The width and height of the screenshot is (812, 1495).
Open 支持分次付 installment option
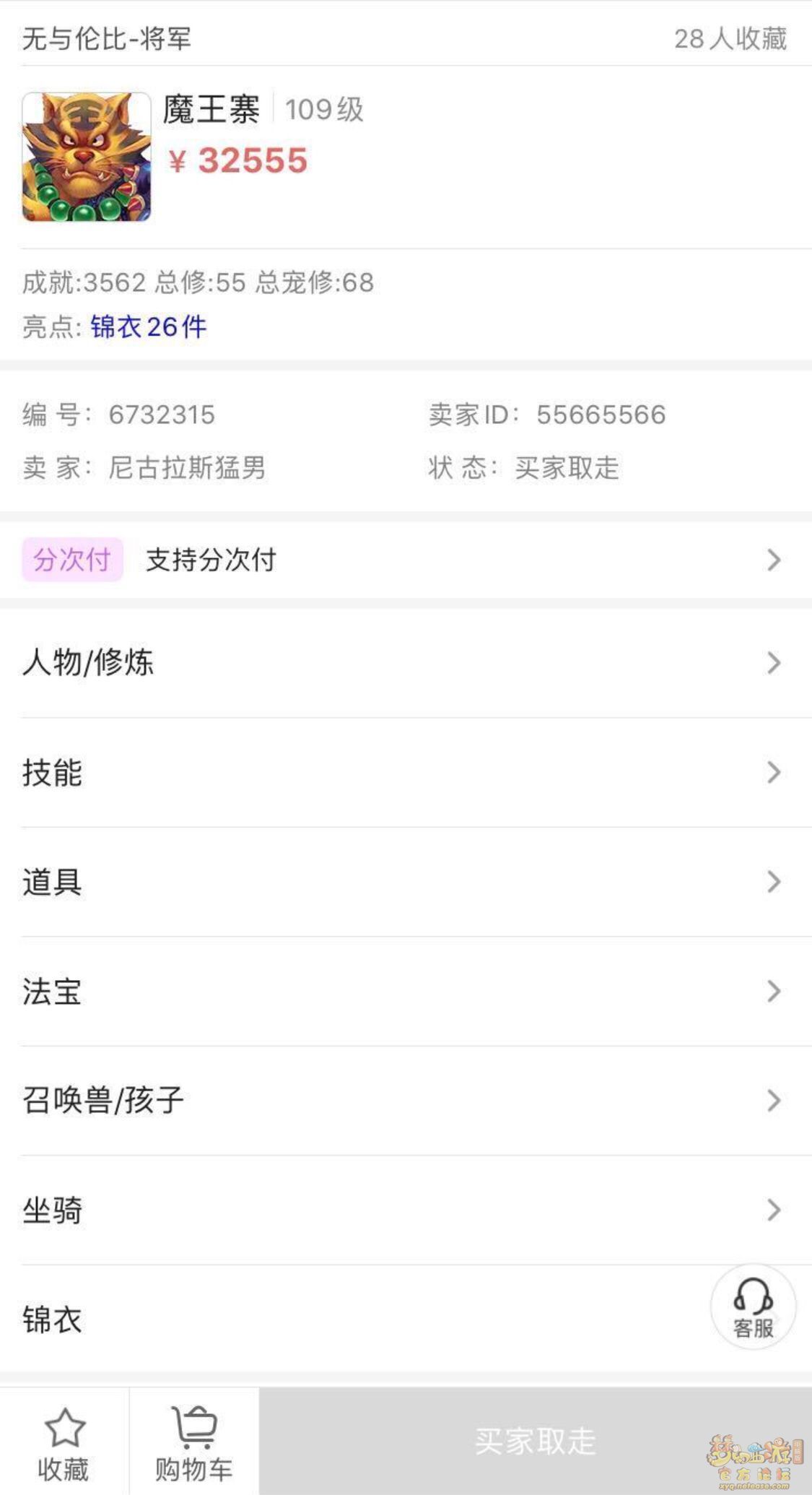[x=404, y=560]
